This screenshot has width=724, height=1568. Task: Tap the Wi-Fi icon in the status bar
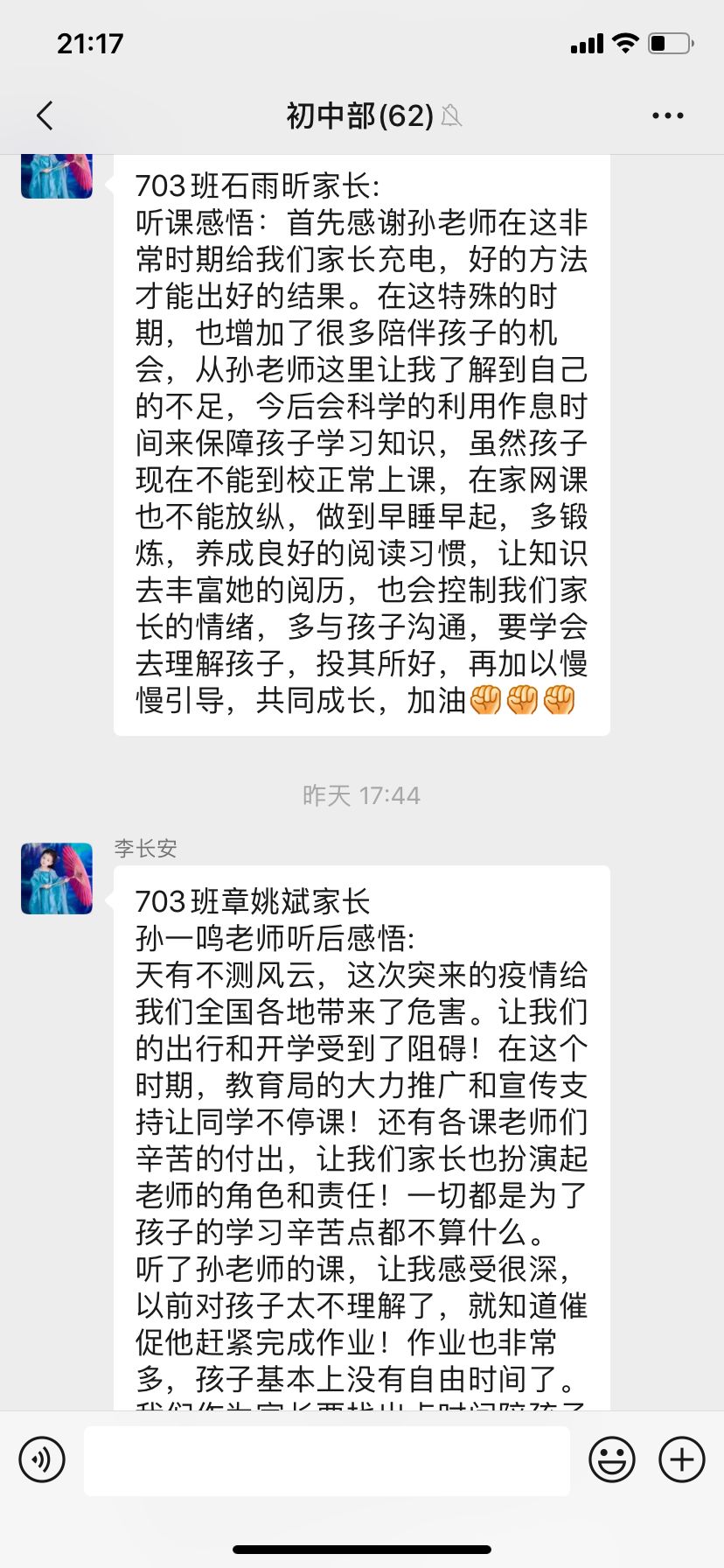coord(623,42)
